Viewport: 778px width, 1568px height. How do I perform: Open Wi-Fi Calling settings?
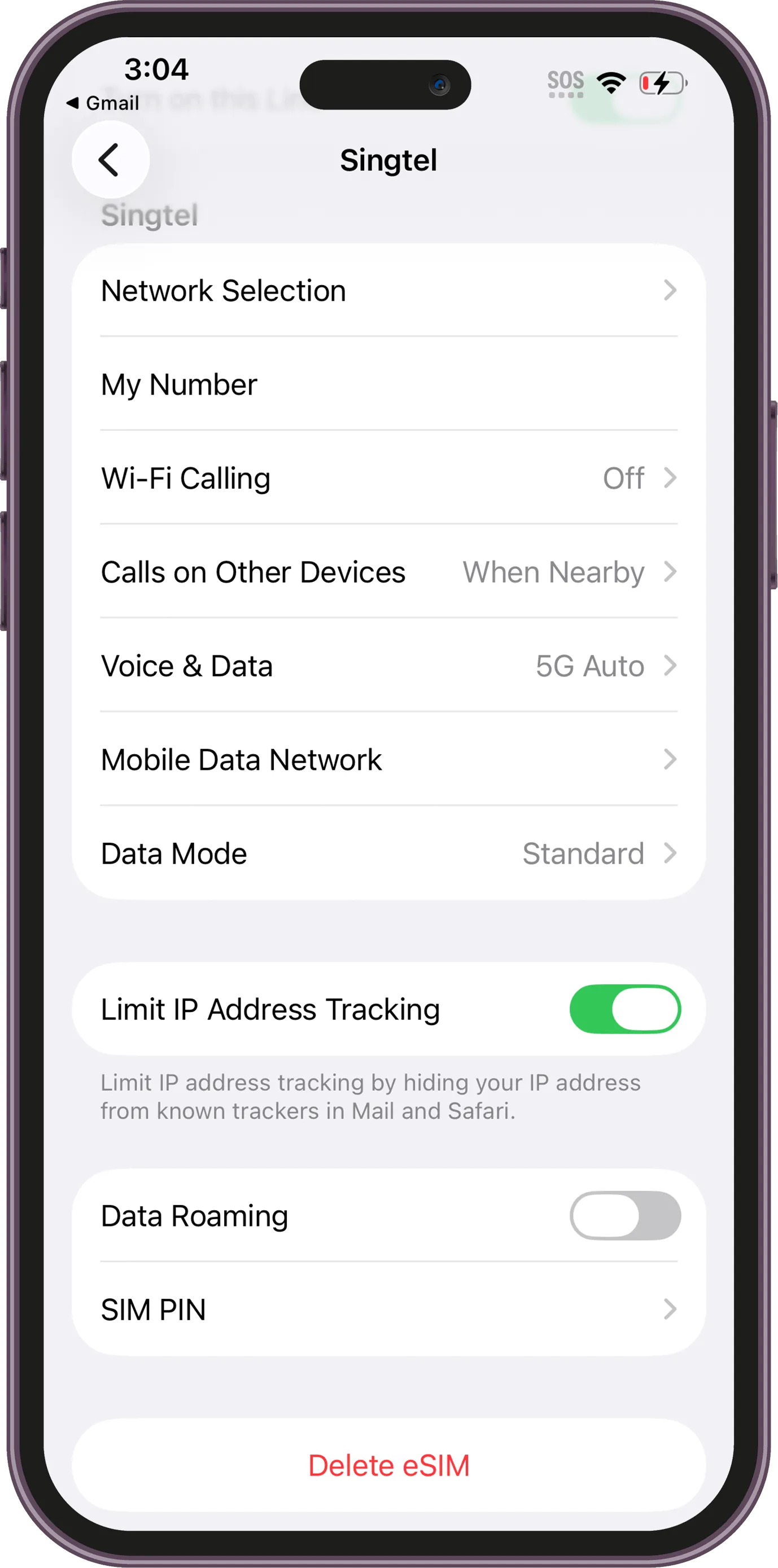point(388,478)
